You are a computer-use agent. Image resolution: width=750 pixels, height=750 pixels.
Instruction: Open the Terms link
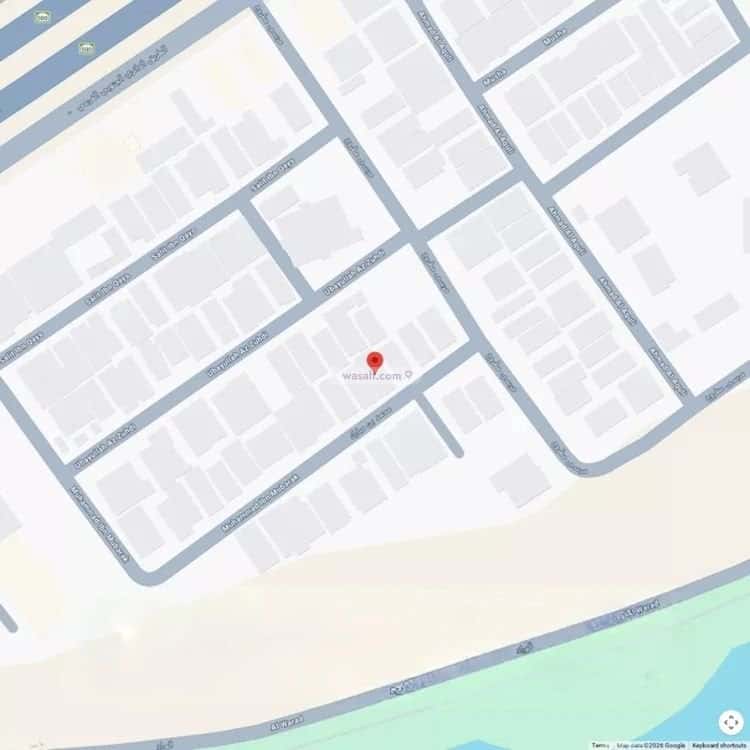tap(600, 745)
